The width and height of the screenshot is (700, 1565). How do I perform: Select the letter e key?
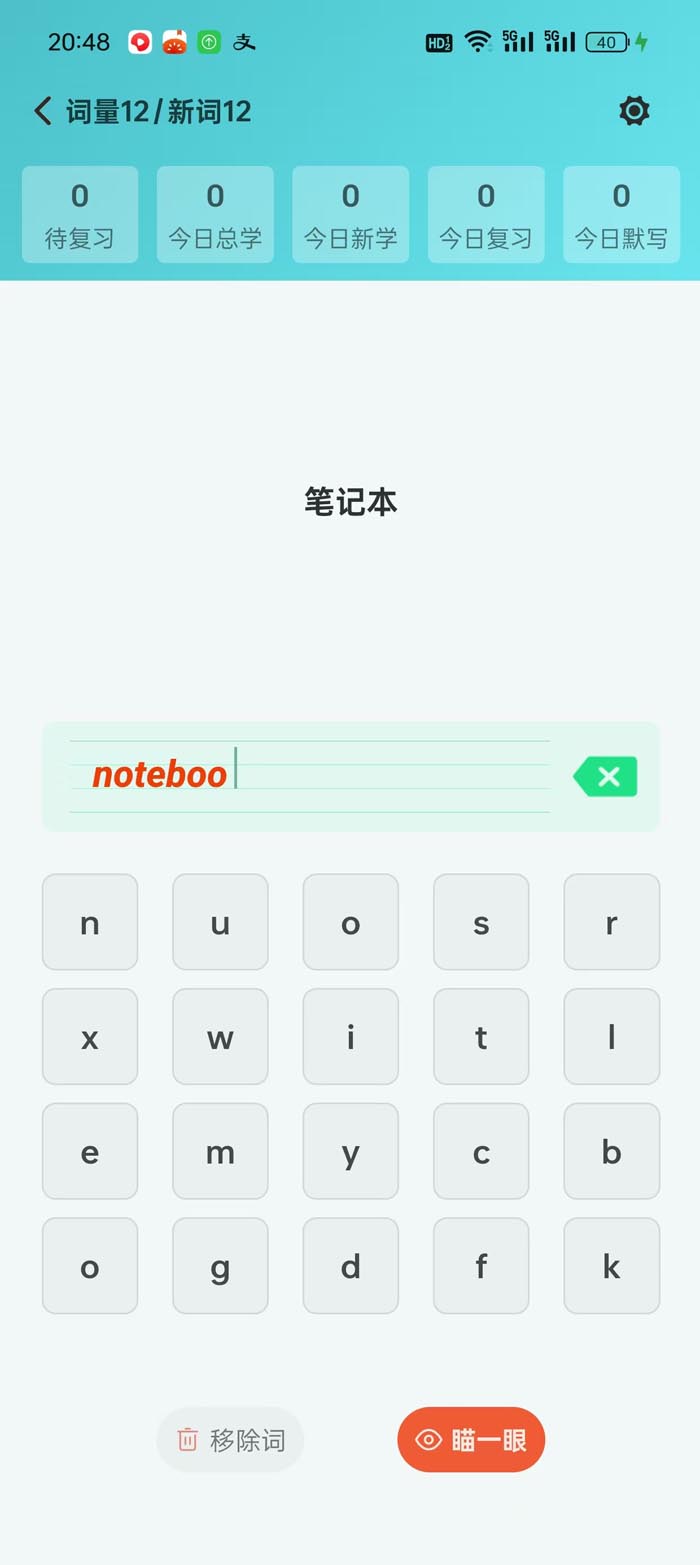[90, 1151]
